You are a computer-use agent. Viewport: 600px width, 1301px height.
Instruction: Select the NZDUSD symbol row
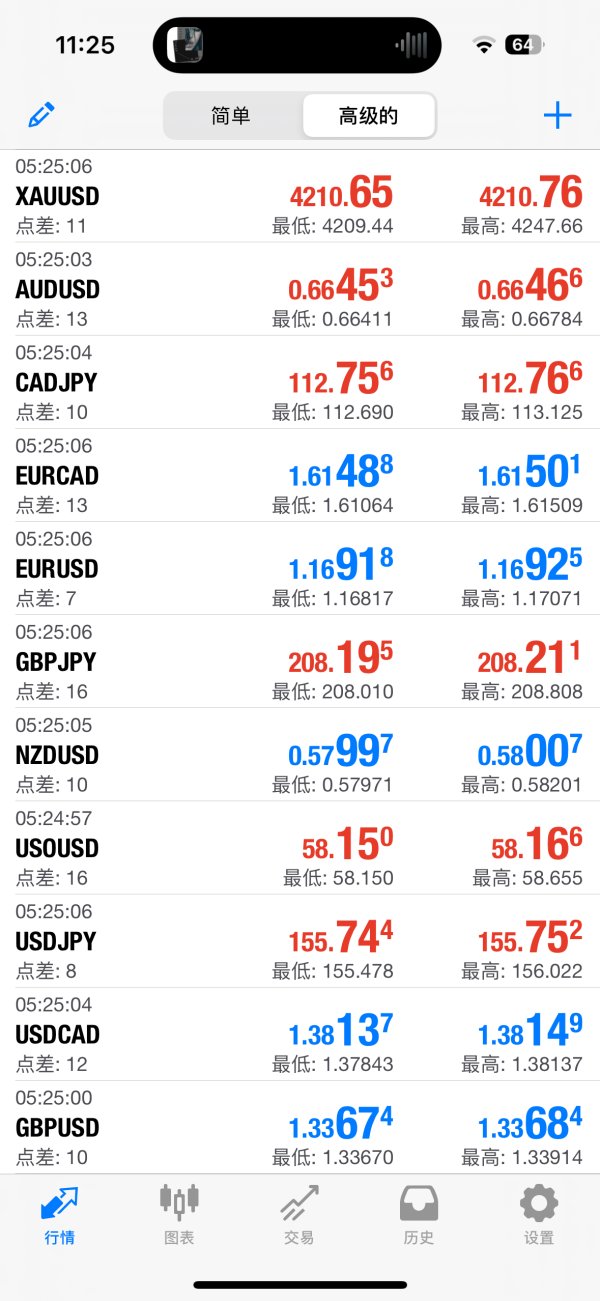(300, 754)
